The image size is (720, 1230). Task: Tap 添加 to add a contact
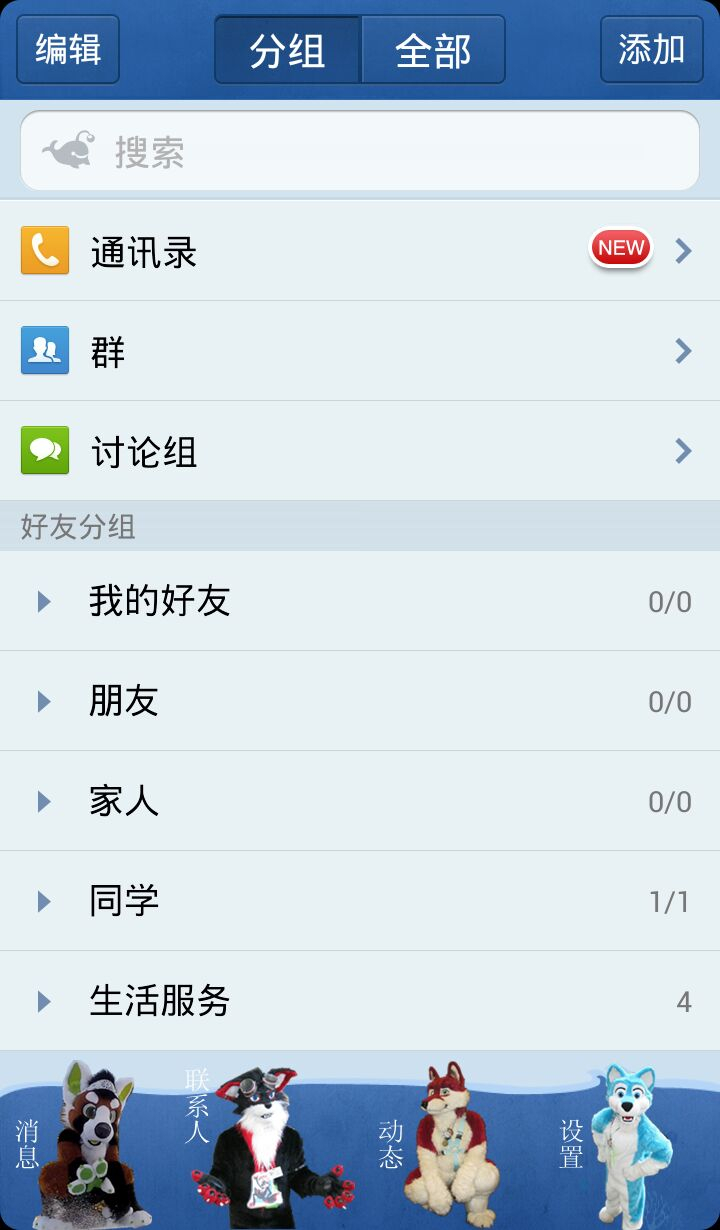651,49
